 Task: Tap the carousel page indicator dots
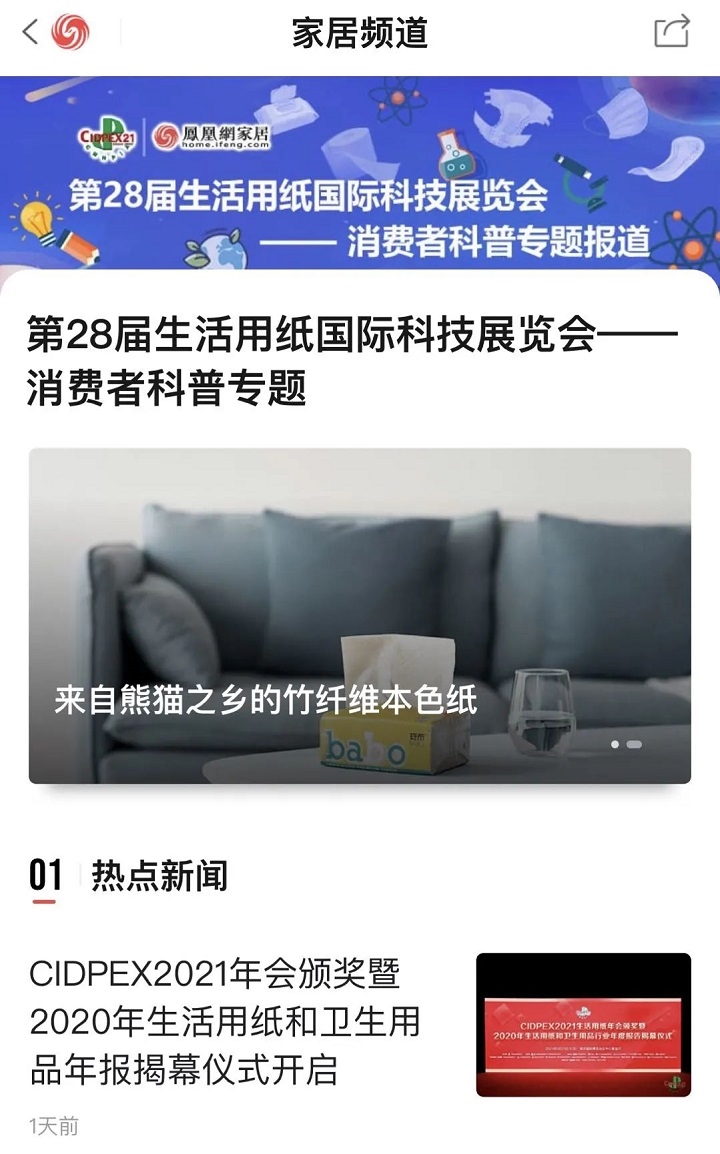tap(626, 744)
